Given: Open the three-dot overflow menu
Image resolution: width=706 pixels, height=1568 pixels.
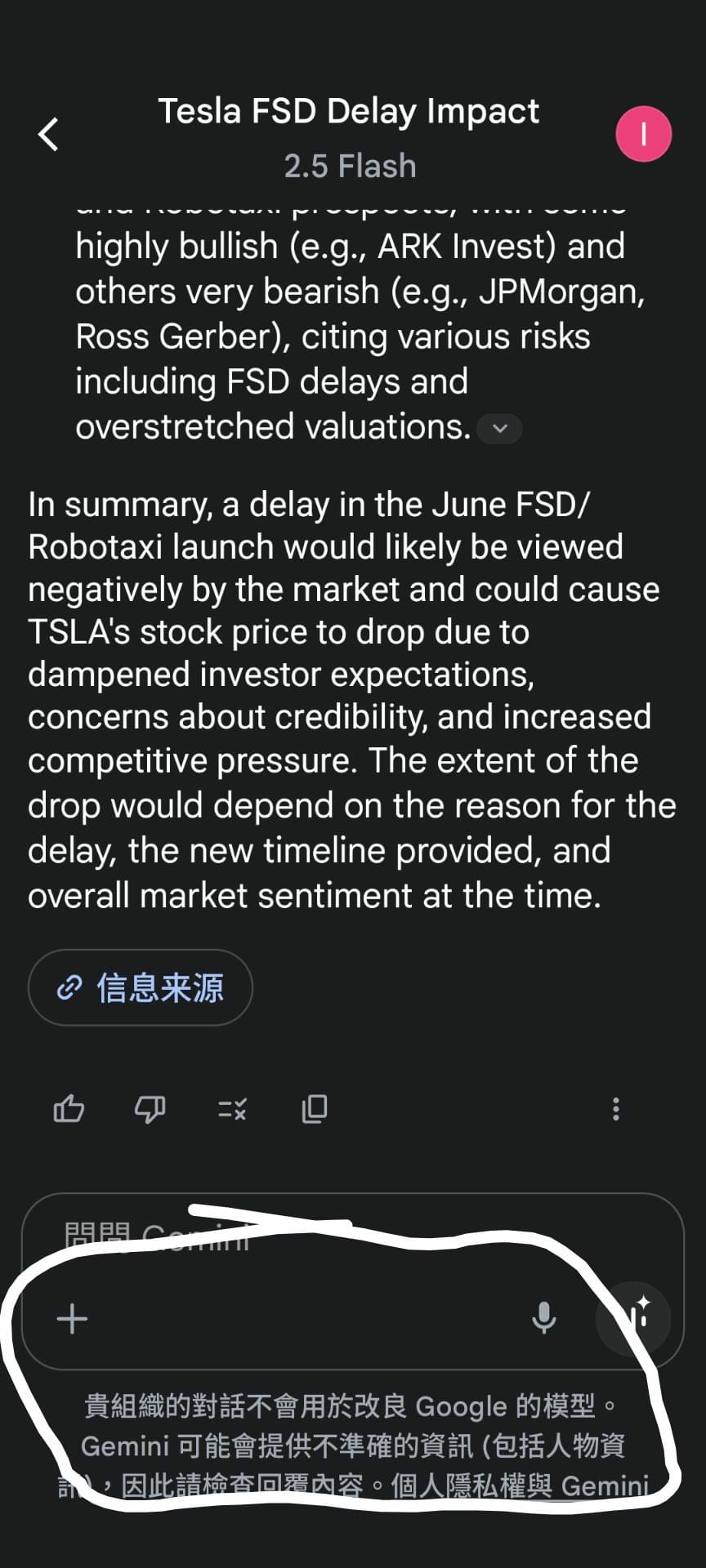Looking at the screenshot, I should pyautogui.click(x=615, y=1108).
